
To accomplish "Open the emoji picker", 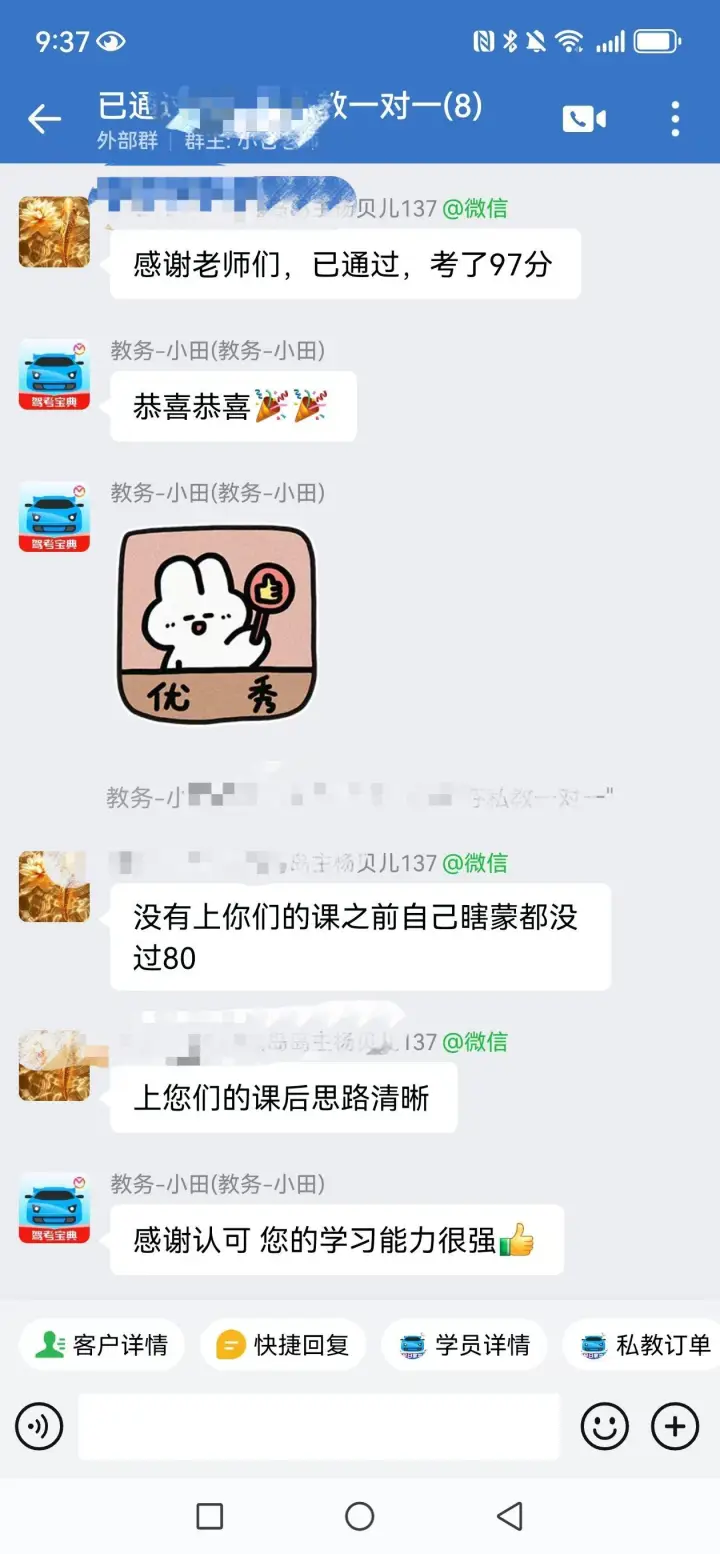I will tap(605, 1426).
